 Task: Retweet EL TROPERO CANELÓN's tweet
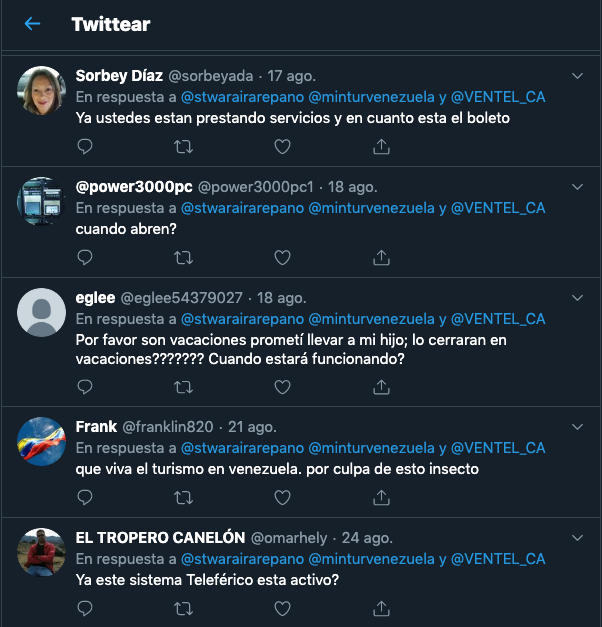pyautogui.click(x=183, y=607)
